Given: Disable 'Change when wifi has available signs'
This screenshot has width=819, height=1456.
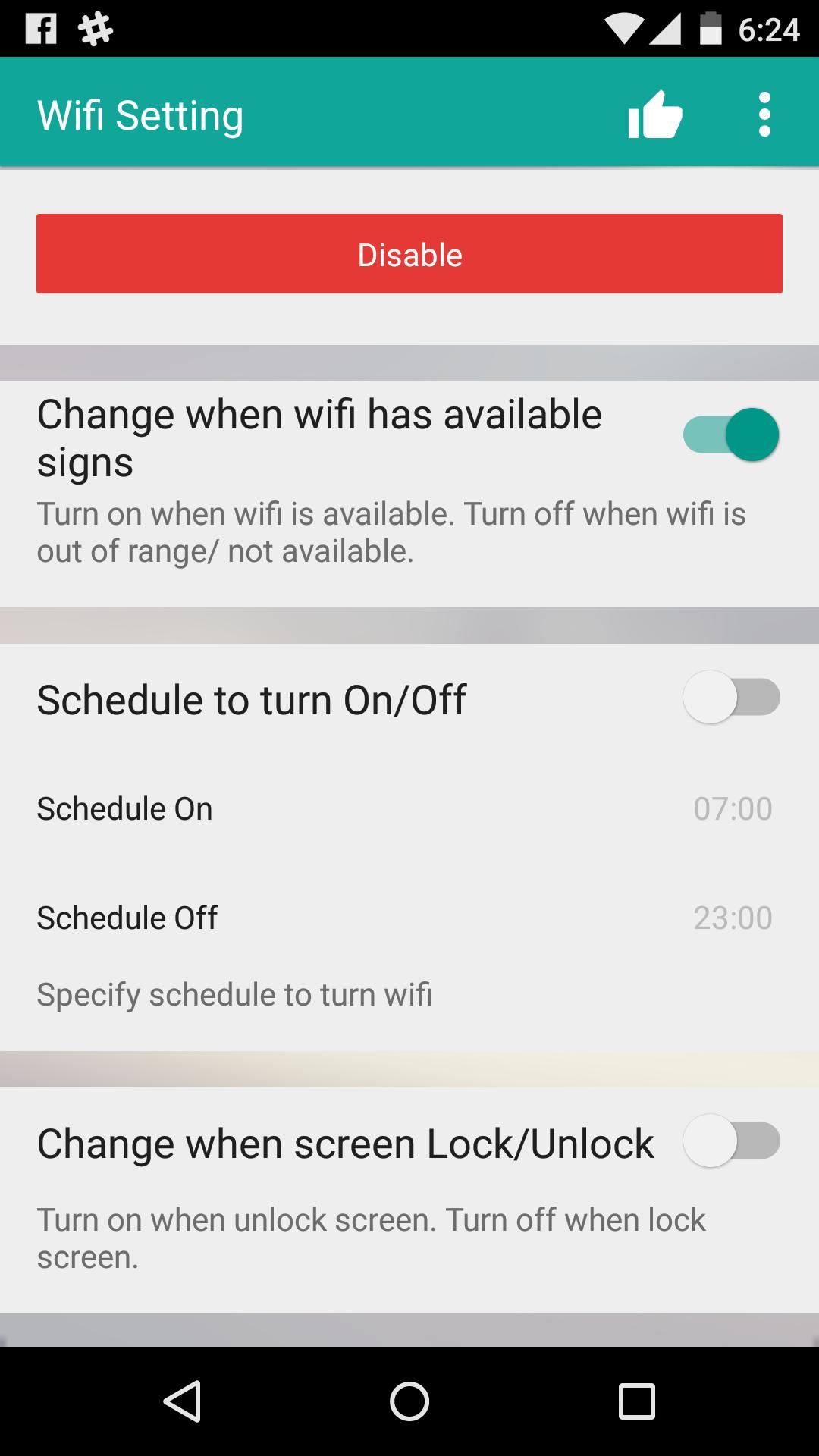Looking at the screenshot, I should [730, 435].
